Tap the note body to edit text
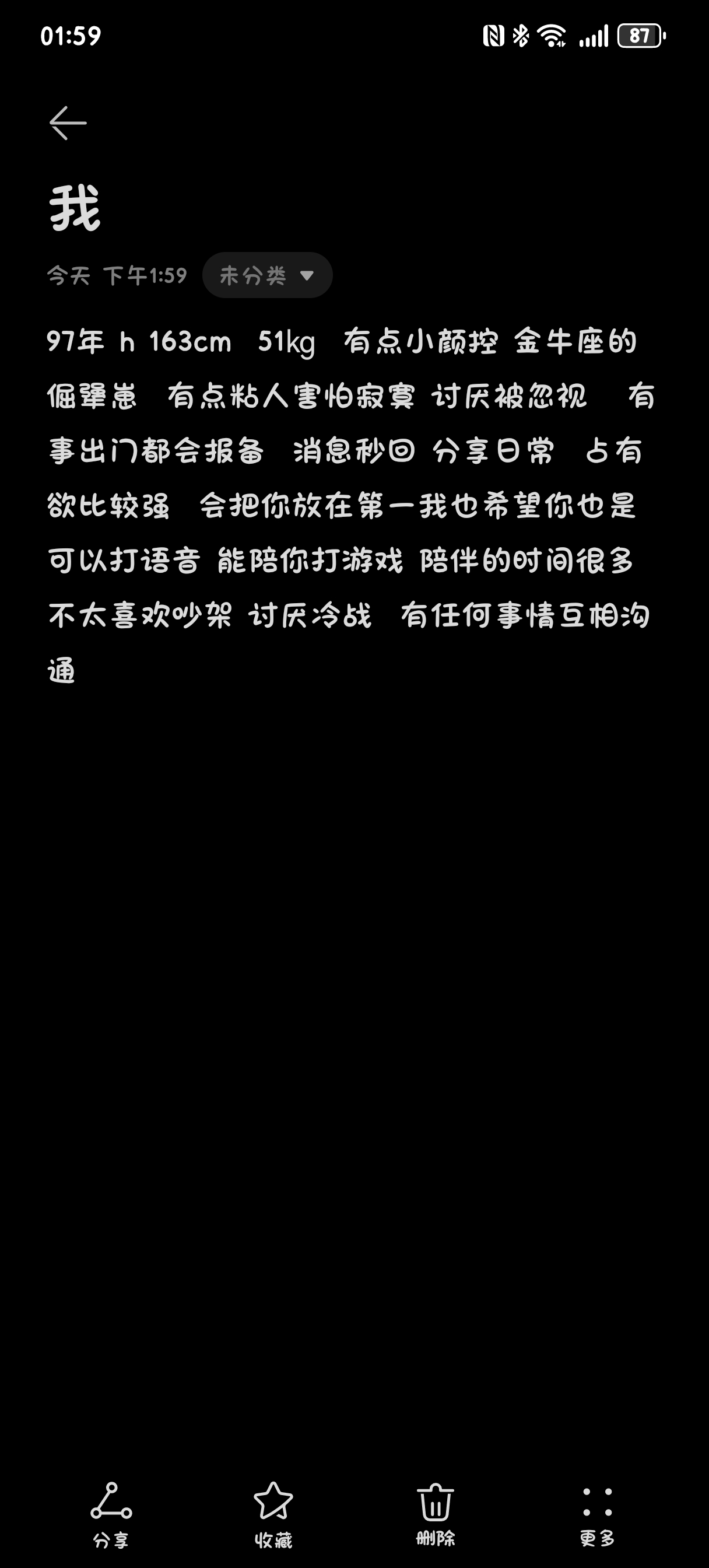Screen dimensions: 709x1568 352,506
